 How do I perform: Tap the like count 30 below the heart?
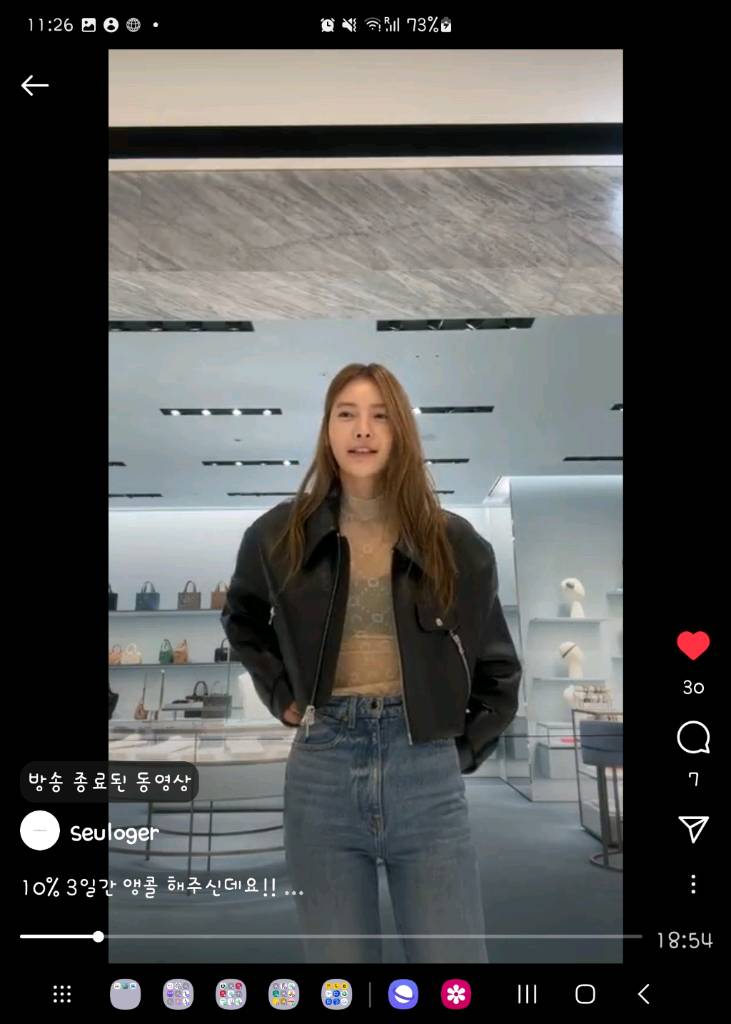(x=695, y=688)
